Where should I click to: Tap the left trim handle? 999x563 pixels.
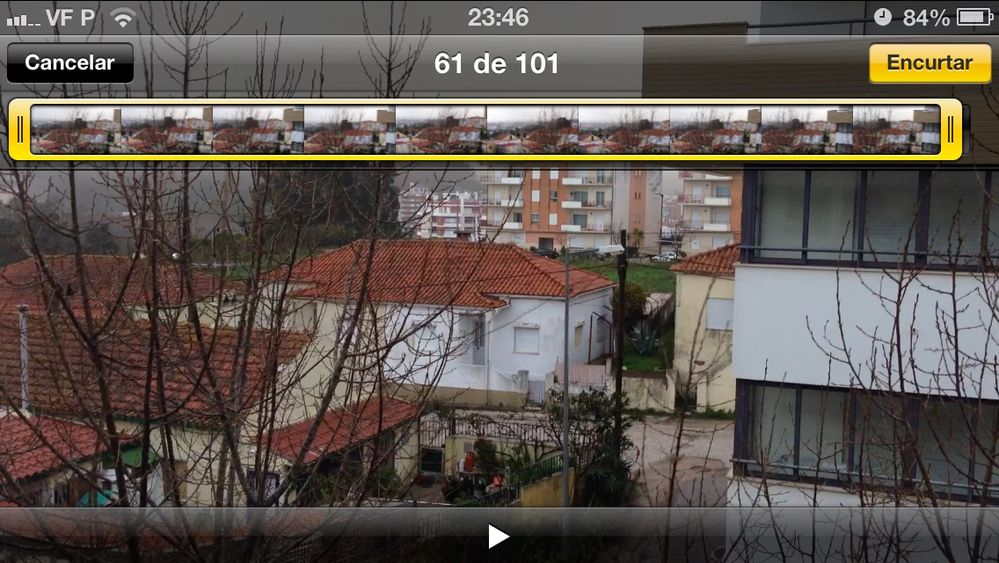tap(20, 129)
